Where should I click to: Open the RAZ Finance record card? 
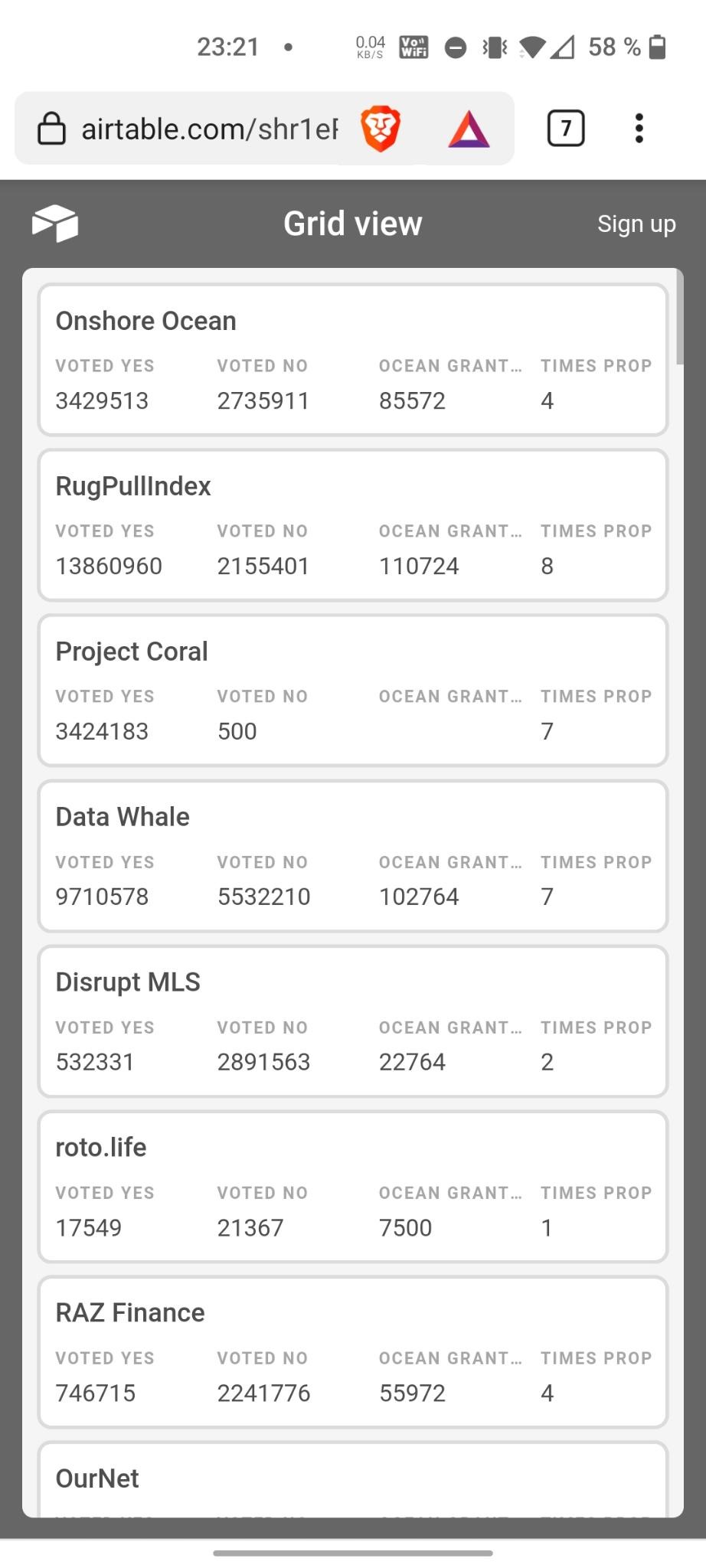352,1352
